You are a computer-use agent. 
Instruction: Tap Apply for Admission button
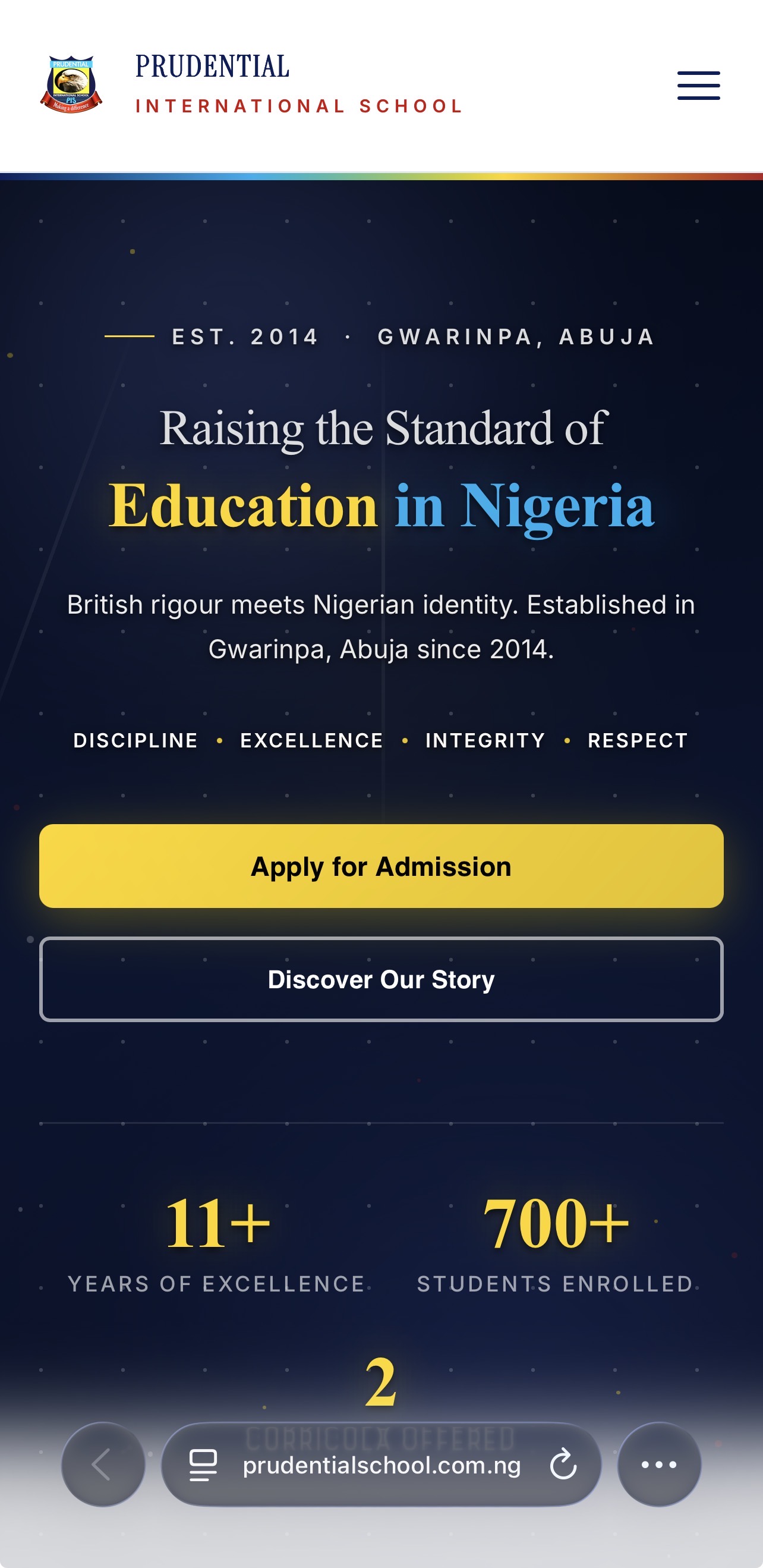point(381,866)
